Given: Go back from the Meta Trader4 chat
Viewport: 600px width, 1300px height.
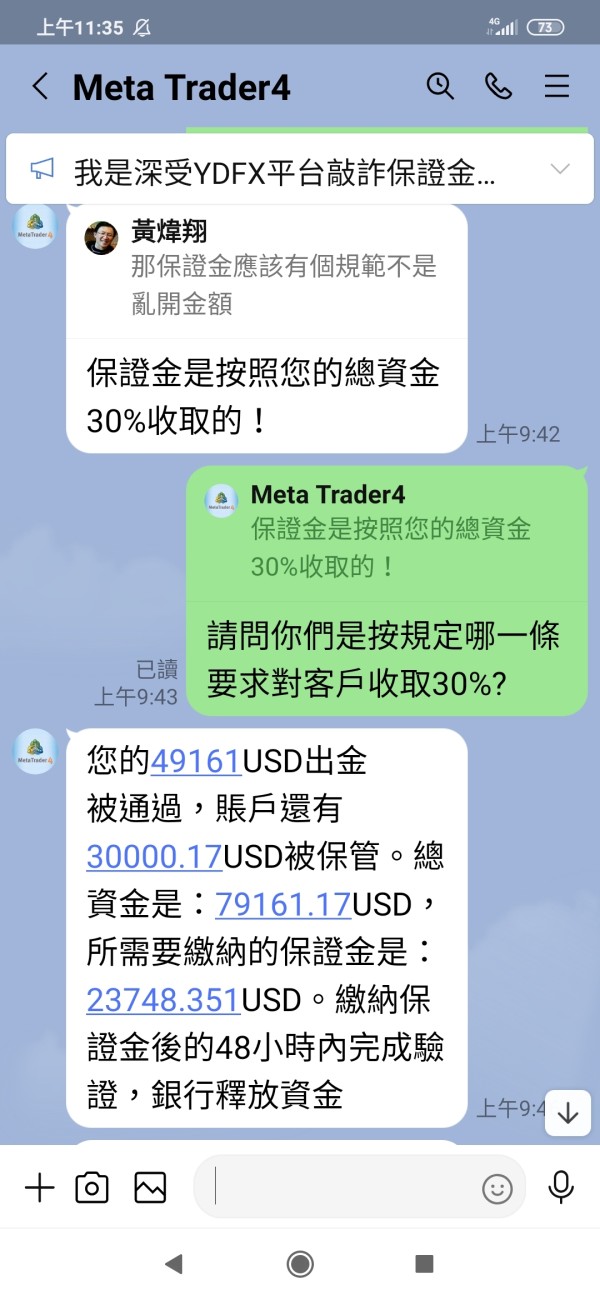Looking at the screenshot, I should tap(40, 87).
